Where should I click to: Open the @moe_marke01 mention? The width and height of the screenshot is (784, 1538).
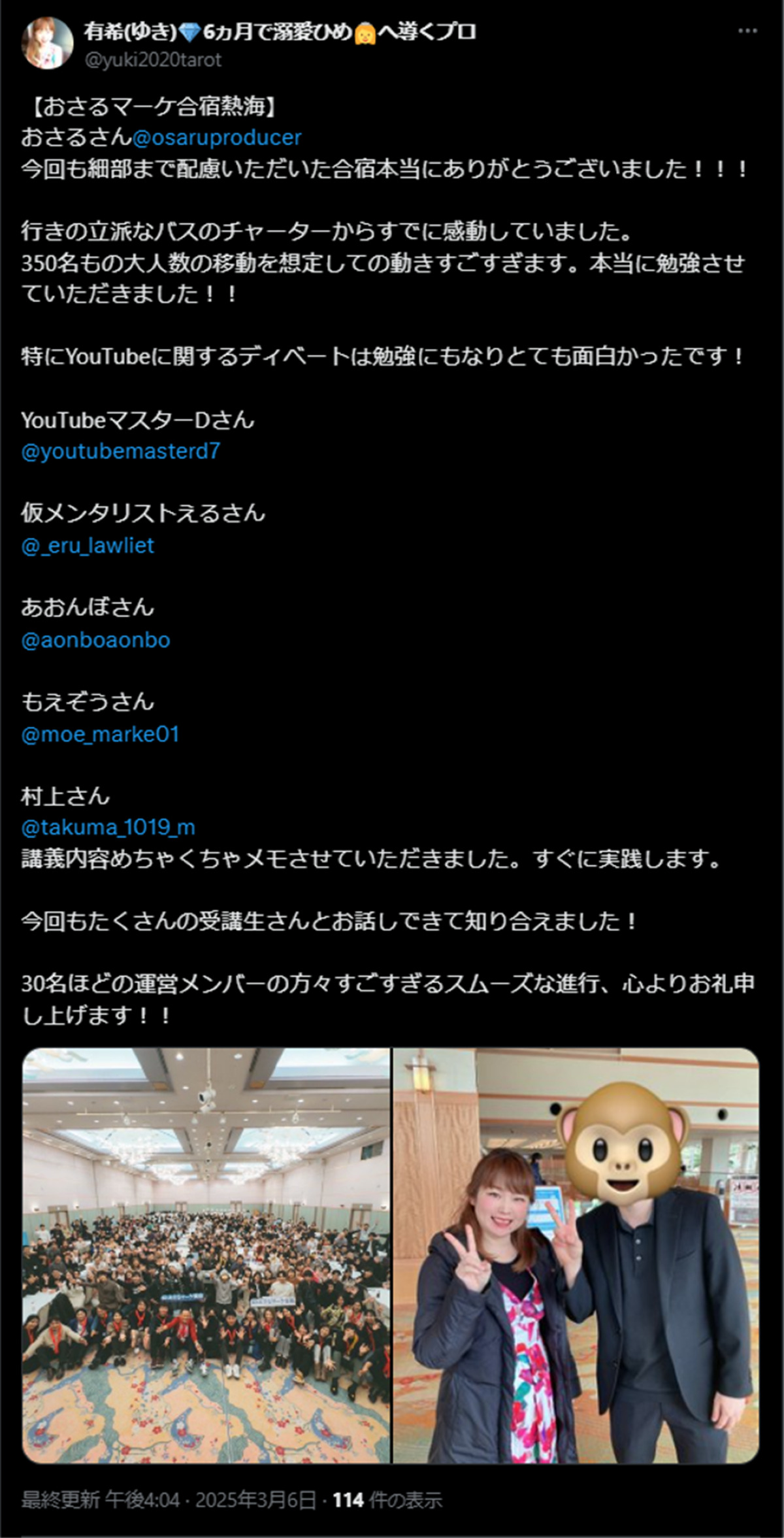pos(100,734)
